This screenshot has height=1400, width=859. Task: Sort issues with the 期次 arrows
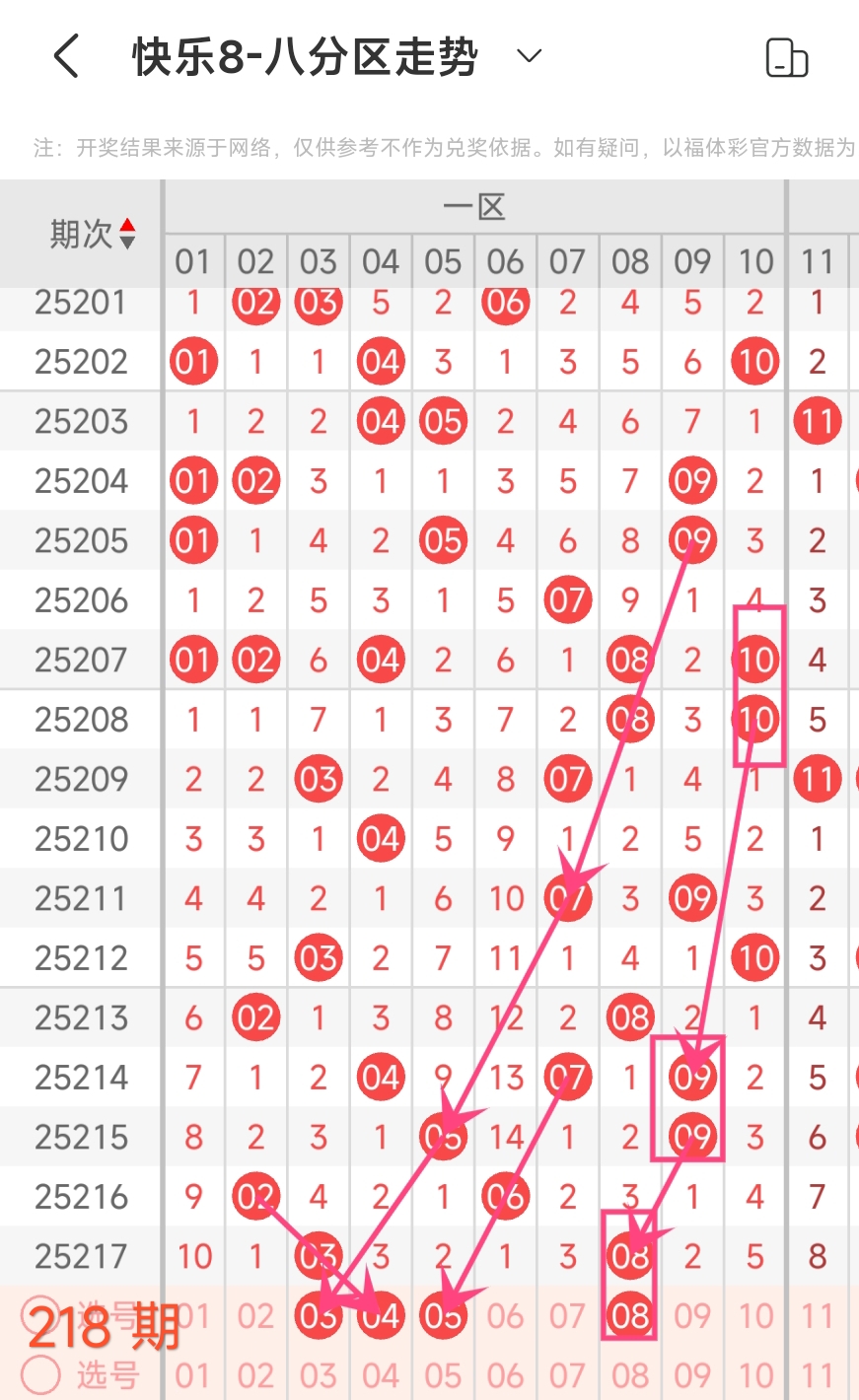coord(127,234)
